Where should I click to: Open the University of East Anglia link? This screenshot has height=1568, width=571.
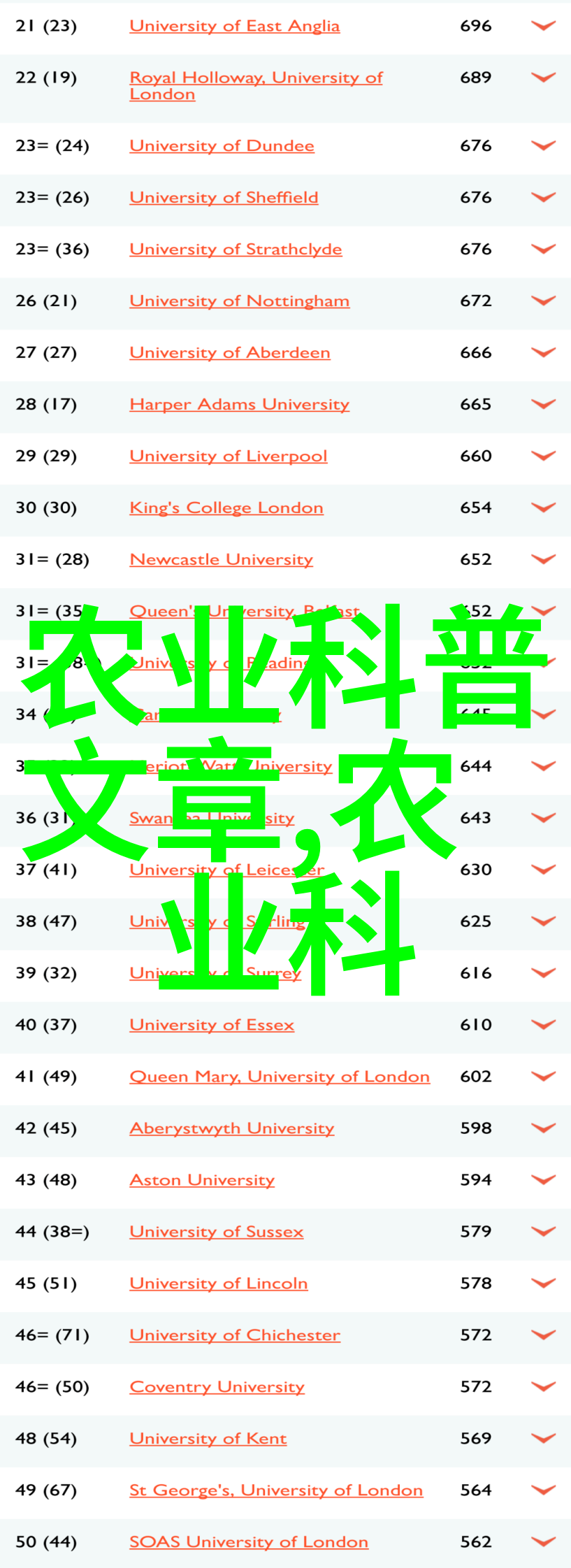pos(234,27)
